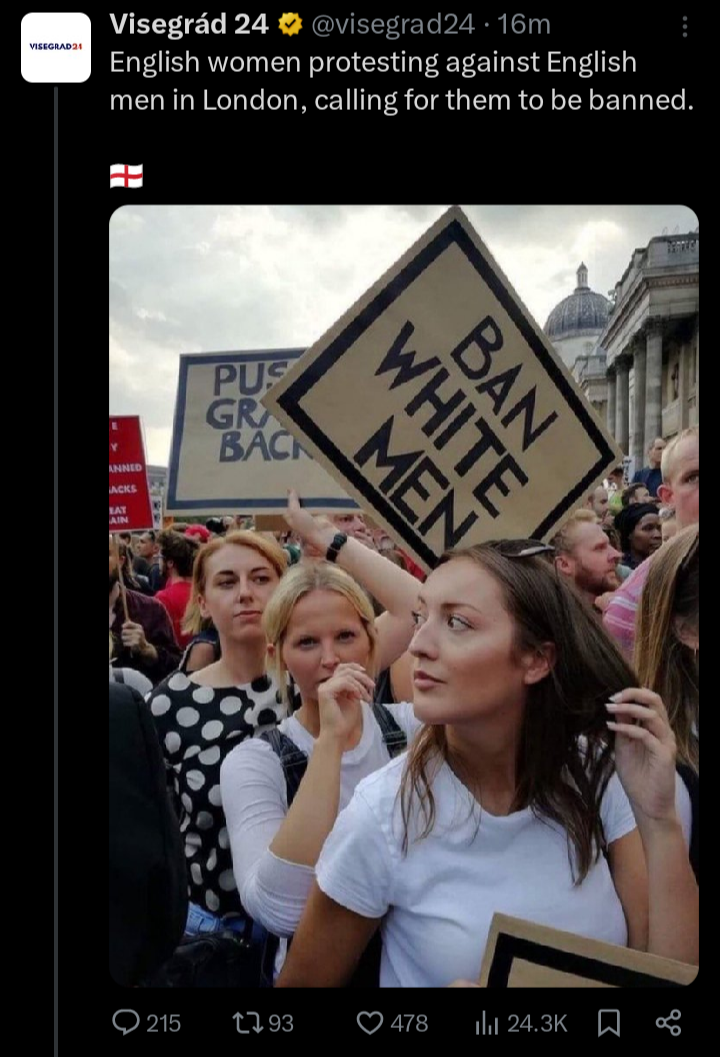Share the tweet with share icon

point(668,1021)
